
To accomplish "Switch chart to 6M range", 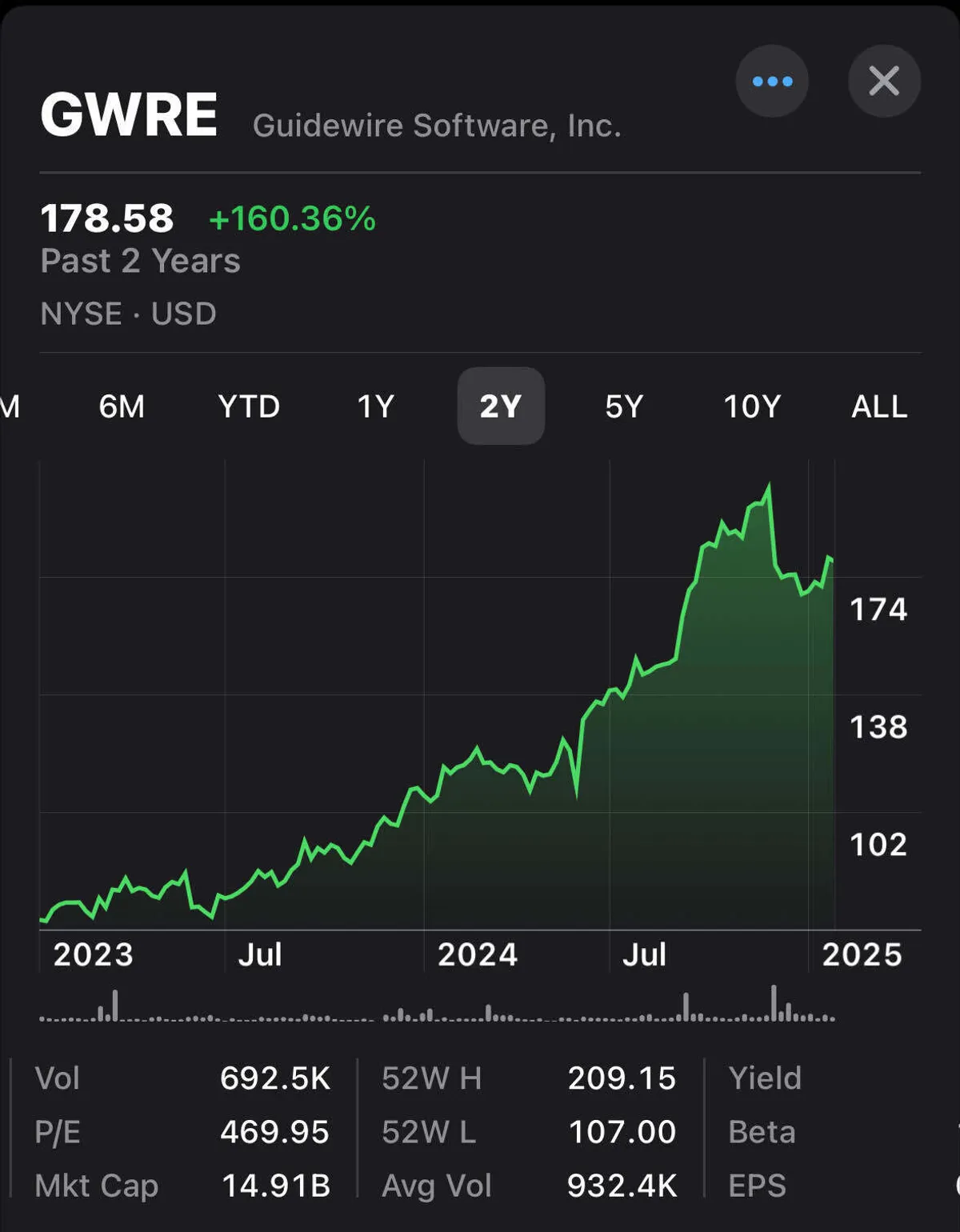I will (x=122, y=406).
